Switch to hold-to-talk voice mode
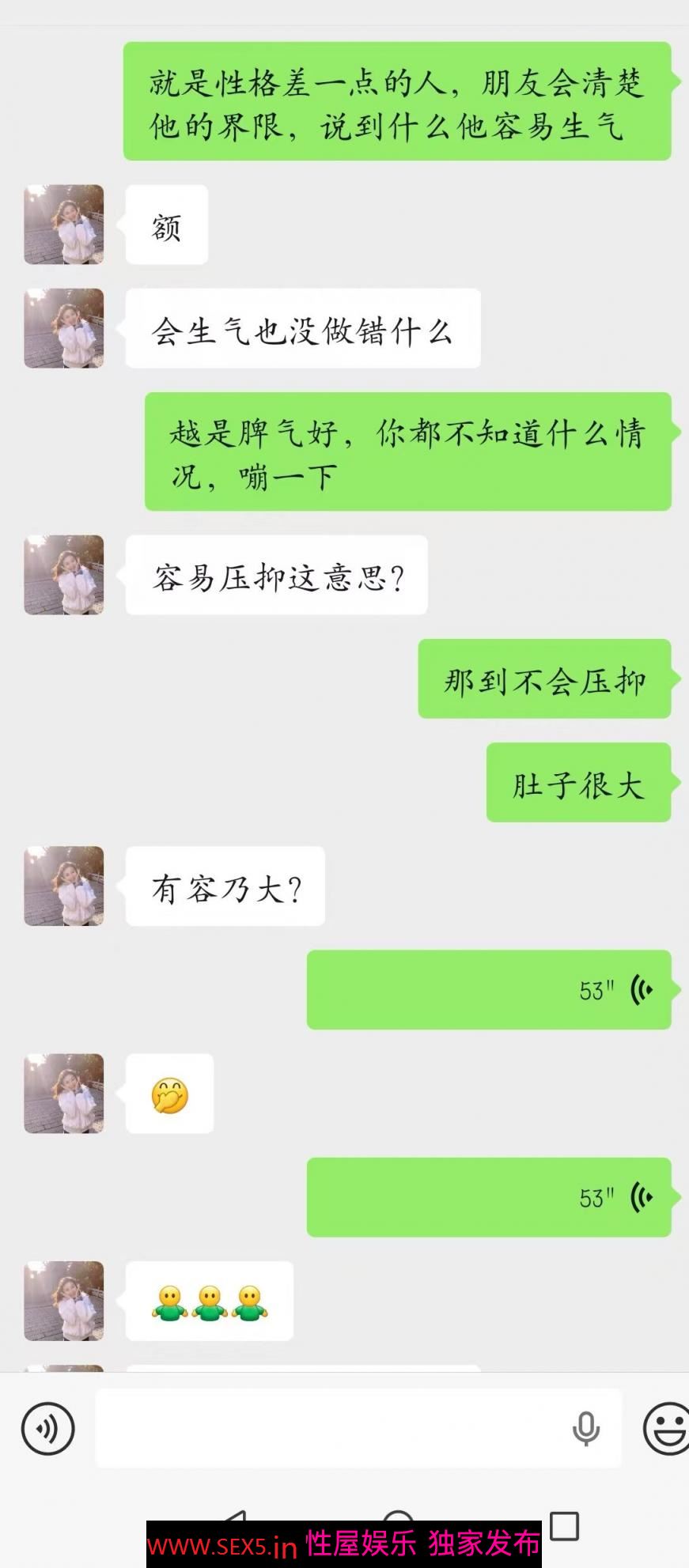 [x=48, y=1428]
